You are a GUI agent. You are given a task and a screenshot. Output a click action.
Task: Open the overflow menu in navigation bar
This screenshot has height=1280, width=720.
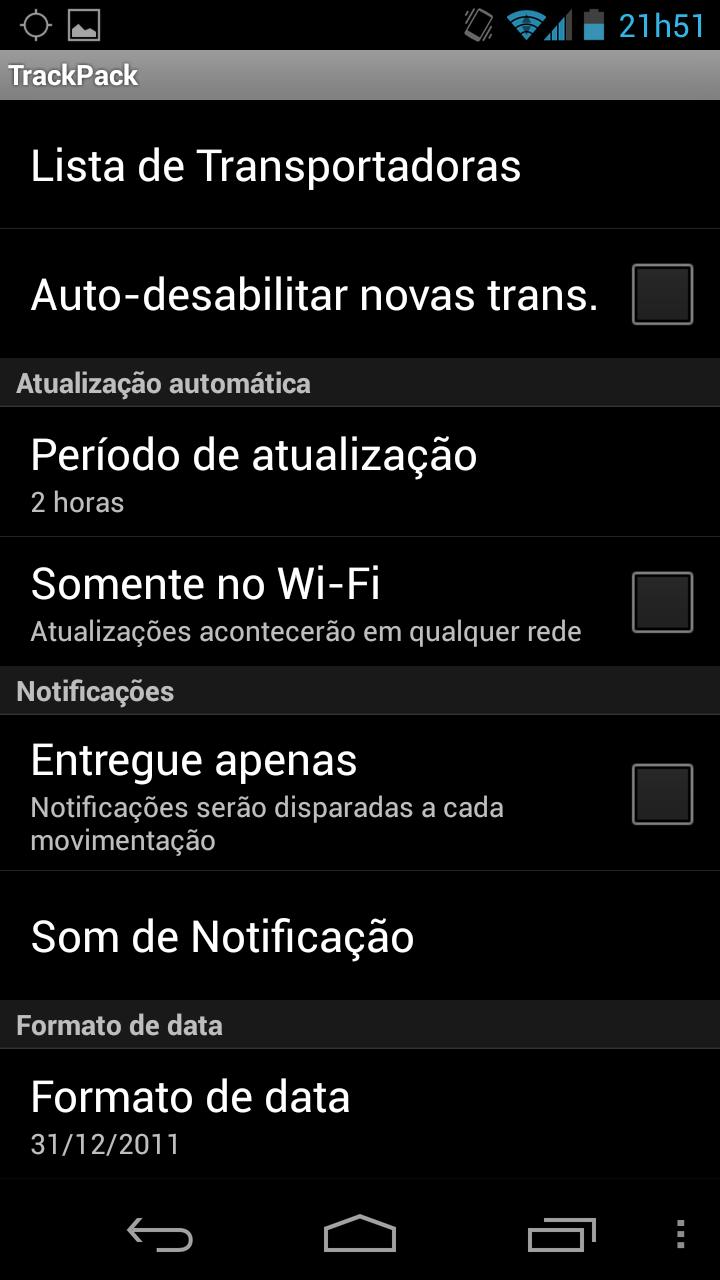click(680, 1235)
